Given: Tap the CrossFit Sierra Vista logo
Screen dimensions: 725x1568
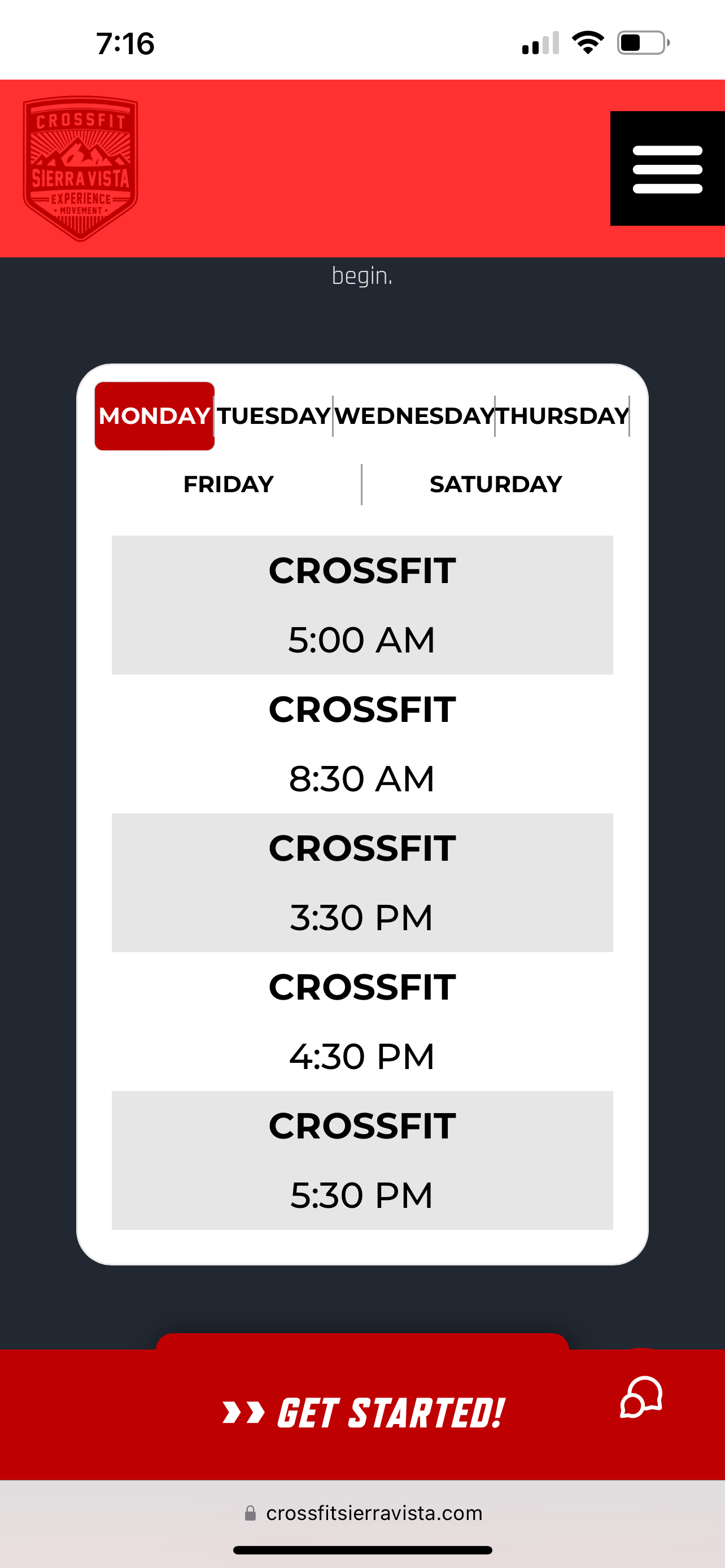Looking at the screenshot, I should [80, 169].
